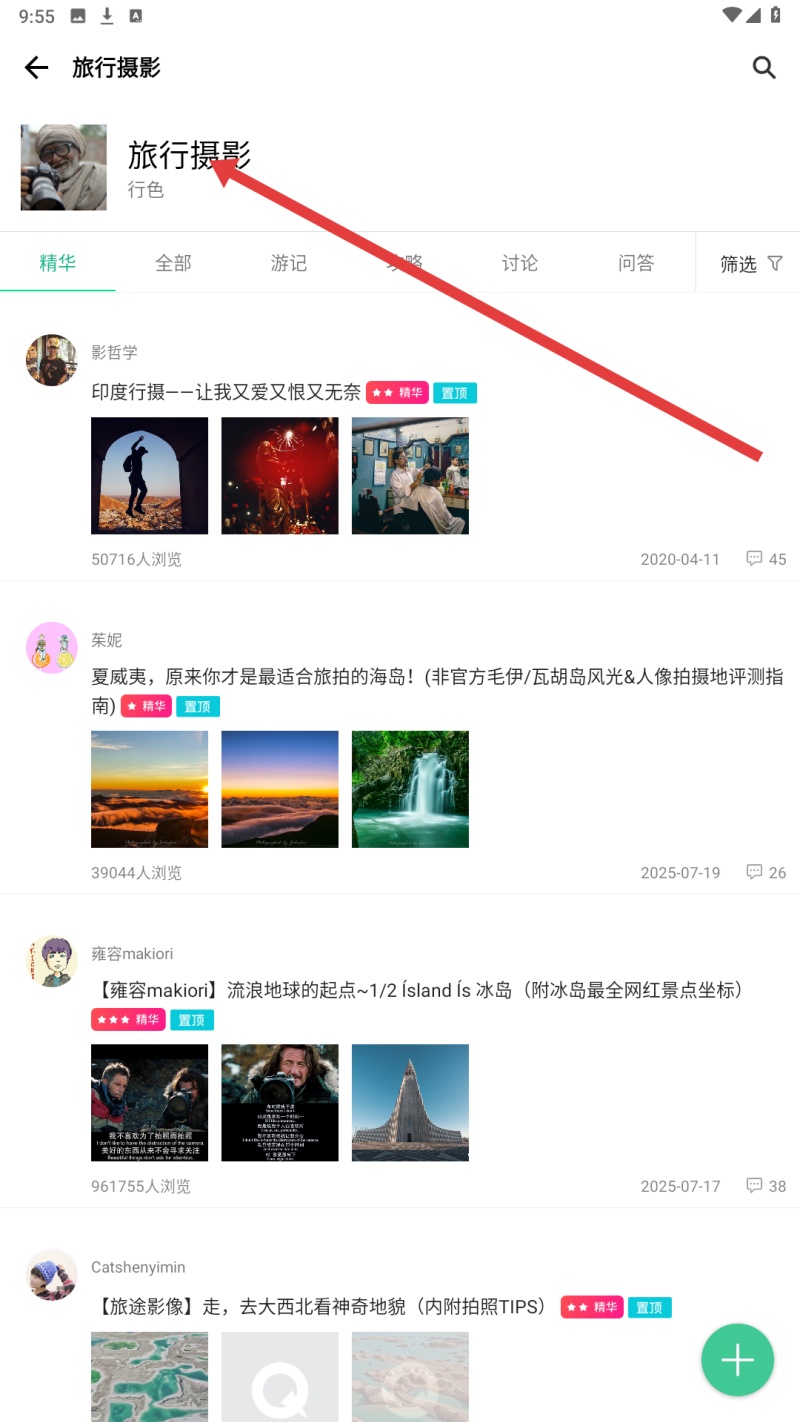Select the 讨论 tab
Viewport: 800px width, 1422px height.
[x=520, y=263]
